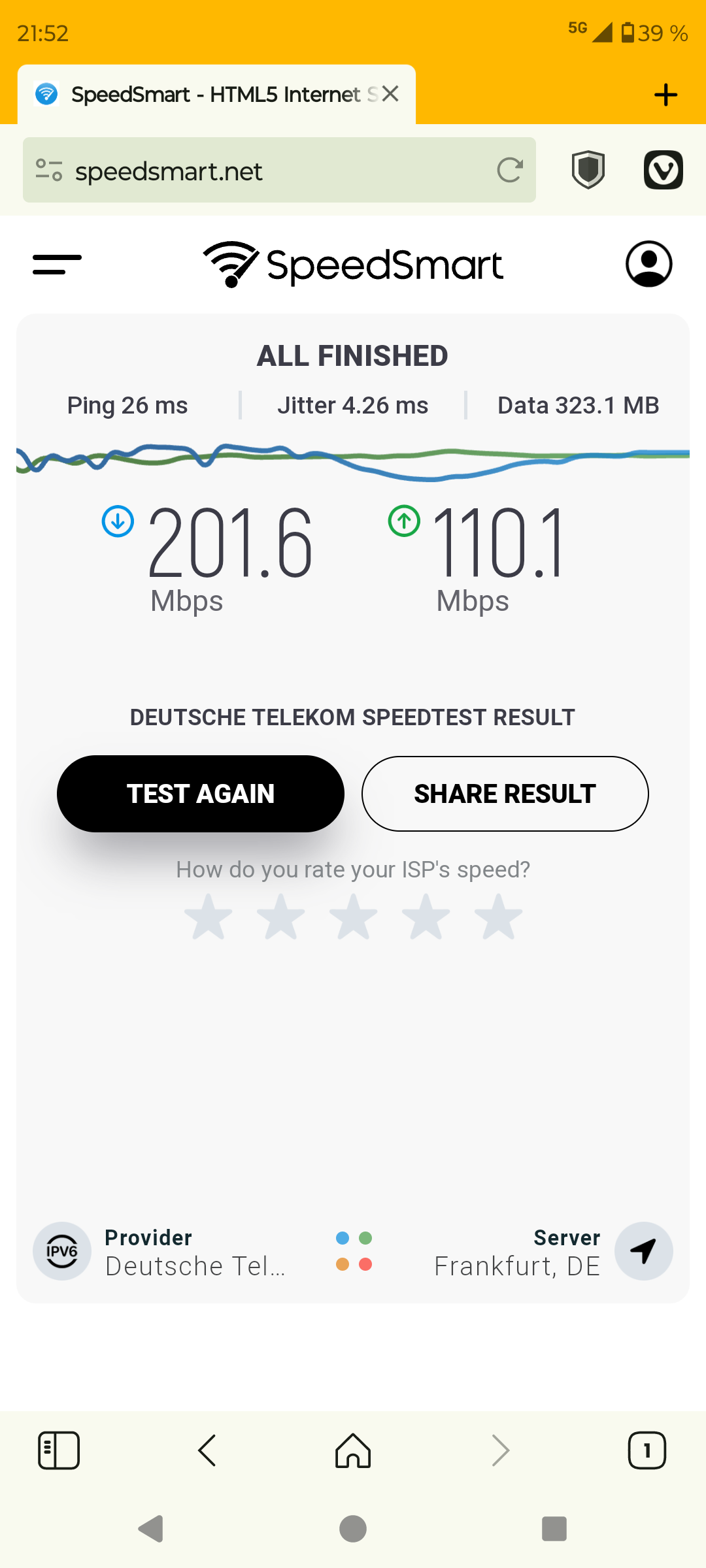Rate ISP speed five stars
The height and width of the screenshot is (1568, 706).
pos(498,917)
